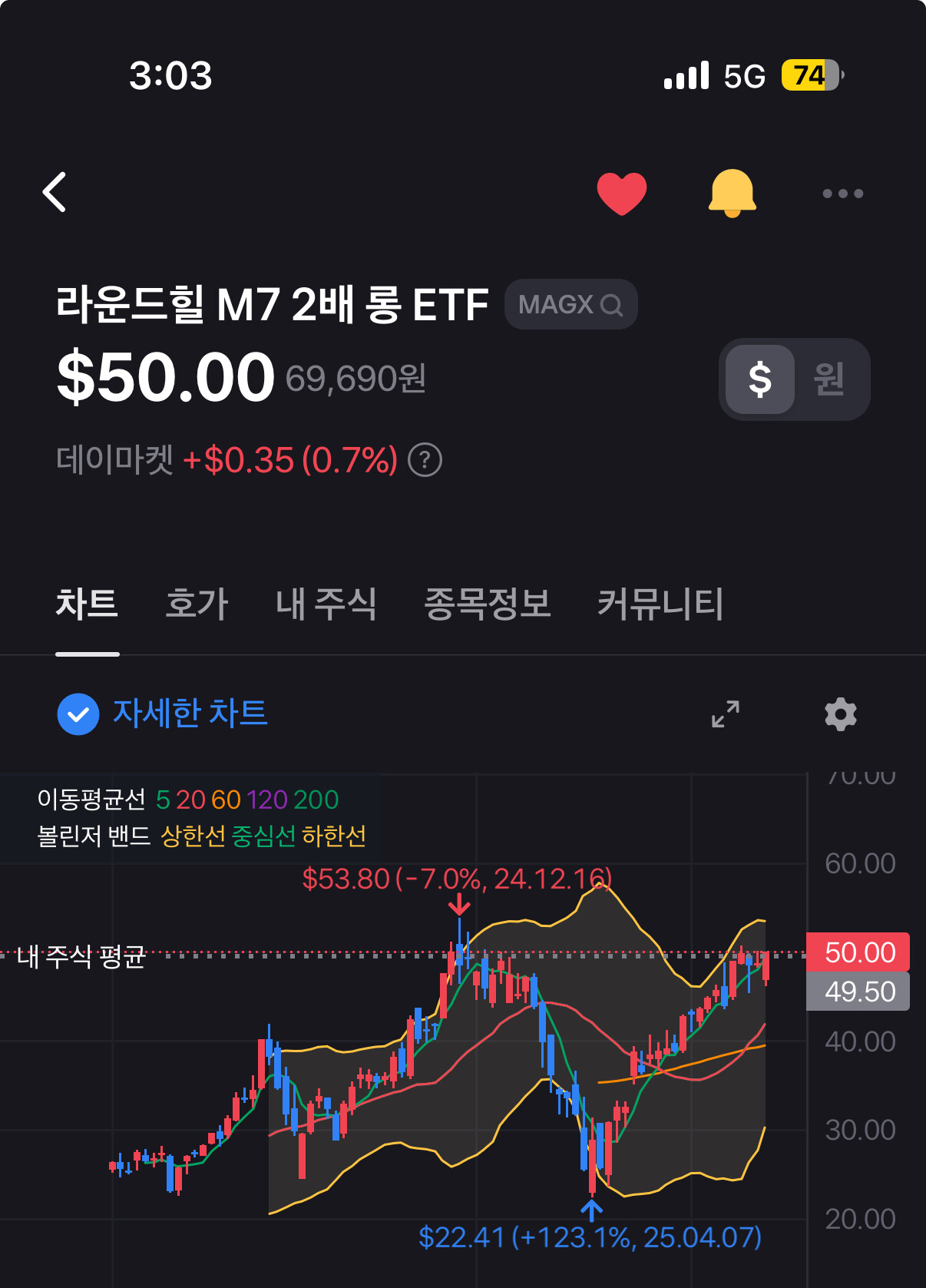Image resolution: width=926 pixels, height=1288 pixels.
Task: Show the price in dollars
Action: pos(759,379)
